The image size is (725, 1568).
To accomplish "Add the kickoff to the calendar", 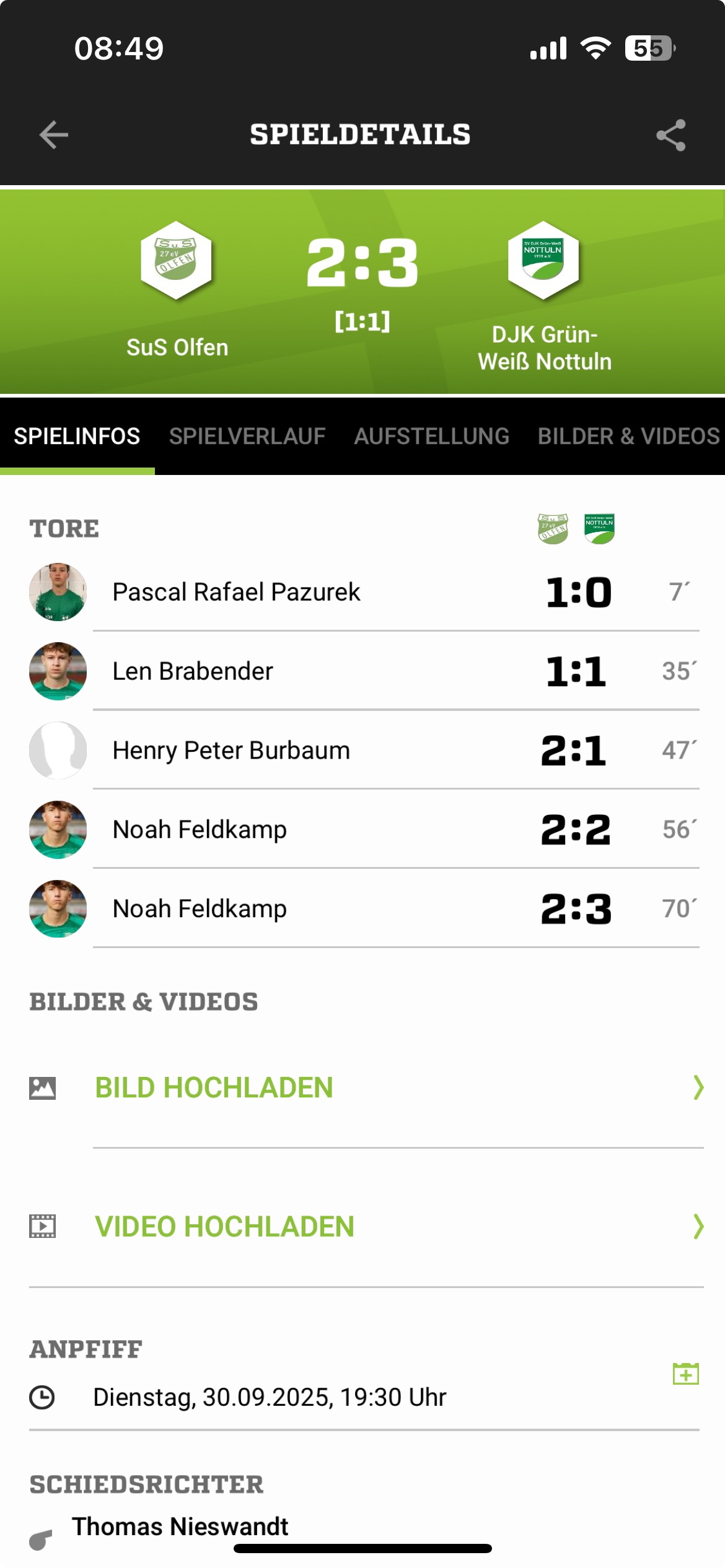I will coord(685,1374).
